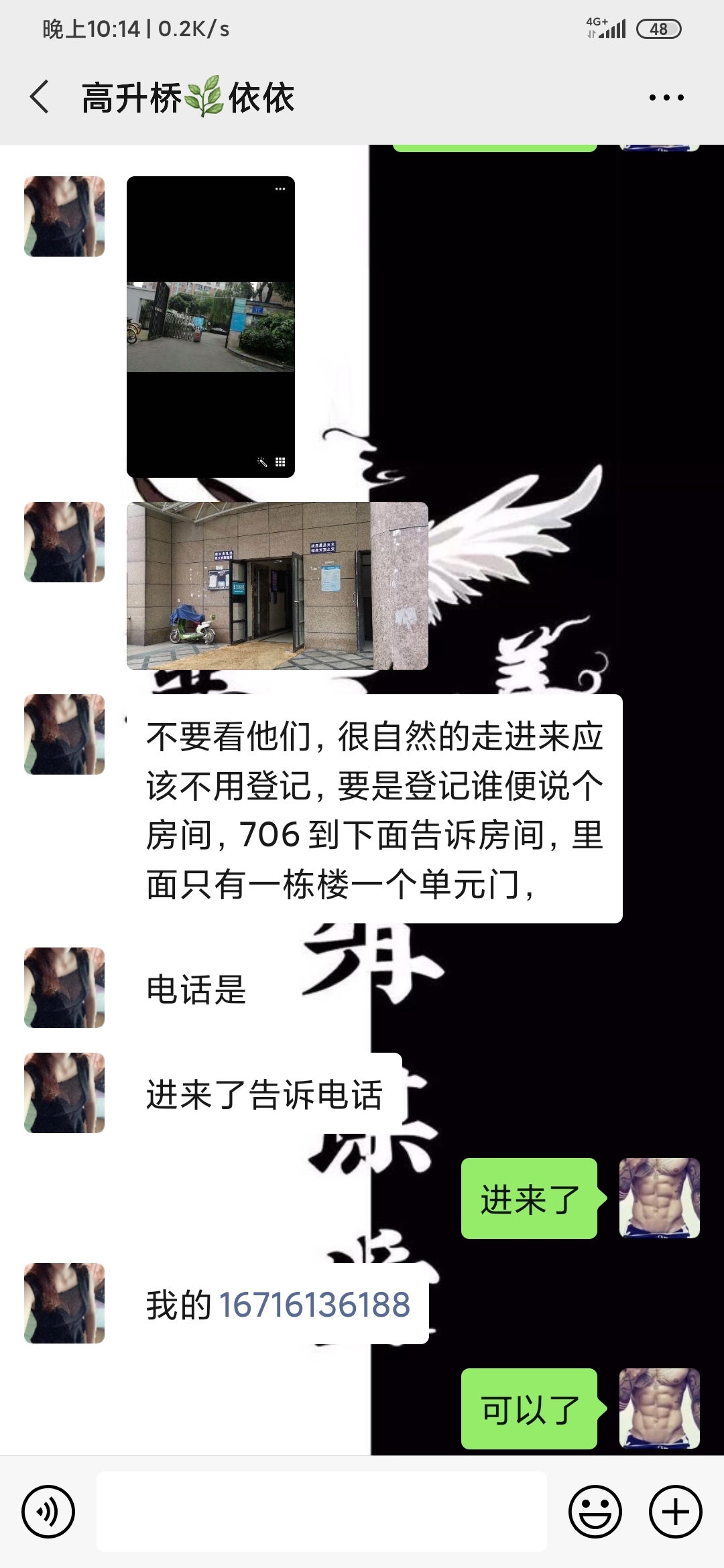724x1568 pixels.
Task: Open the plus attachments panel
Action: pos(675,1512)
